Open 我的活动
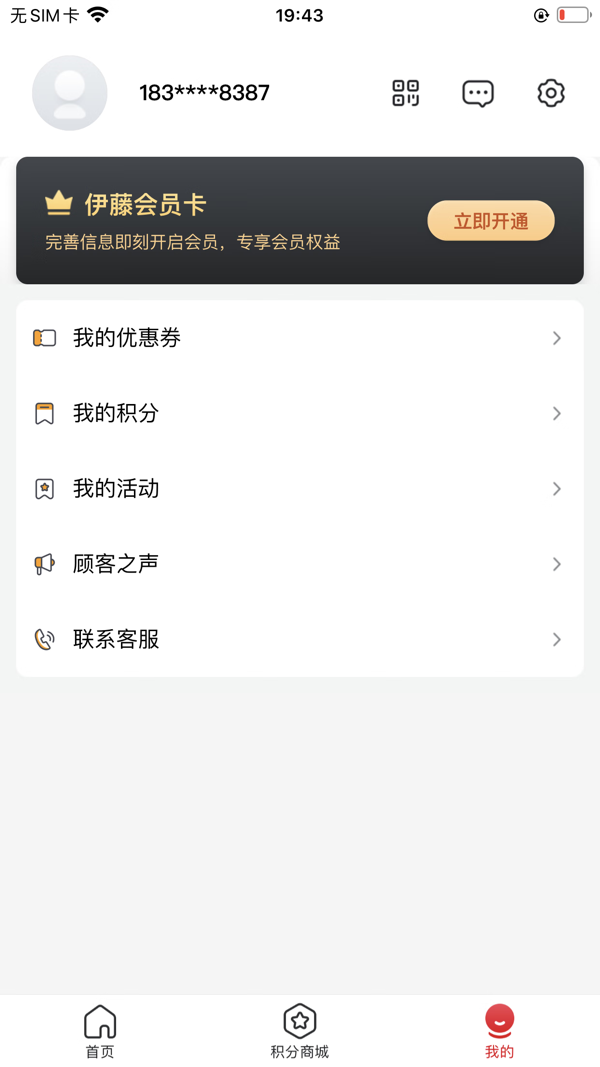Viewport: 600px width, 1067px height. 299,489
